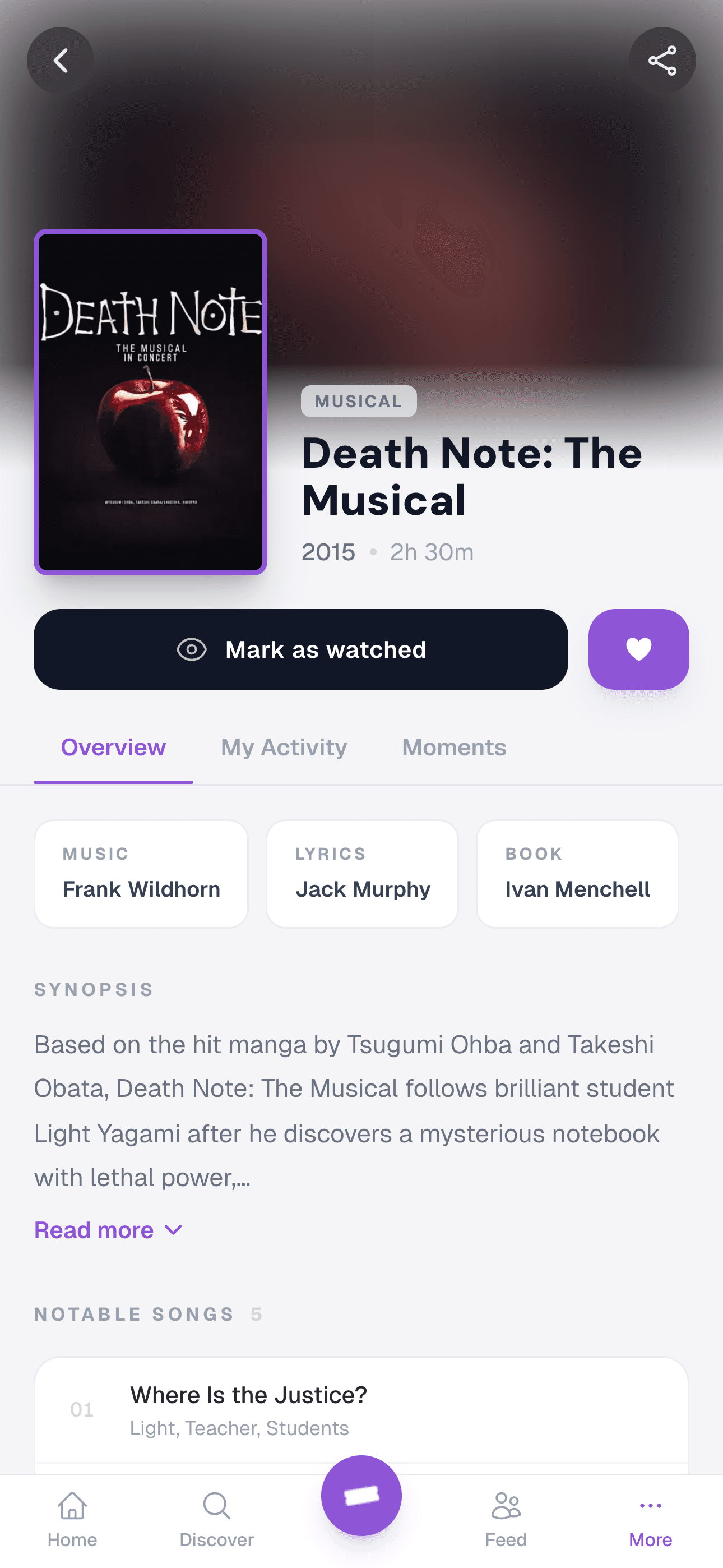Open the Jack Murphy lyrics card

tap(362, 874)
